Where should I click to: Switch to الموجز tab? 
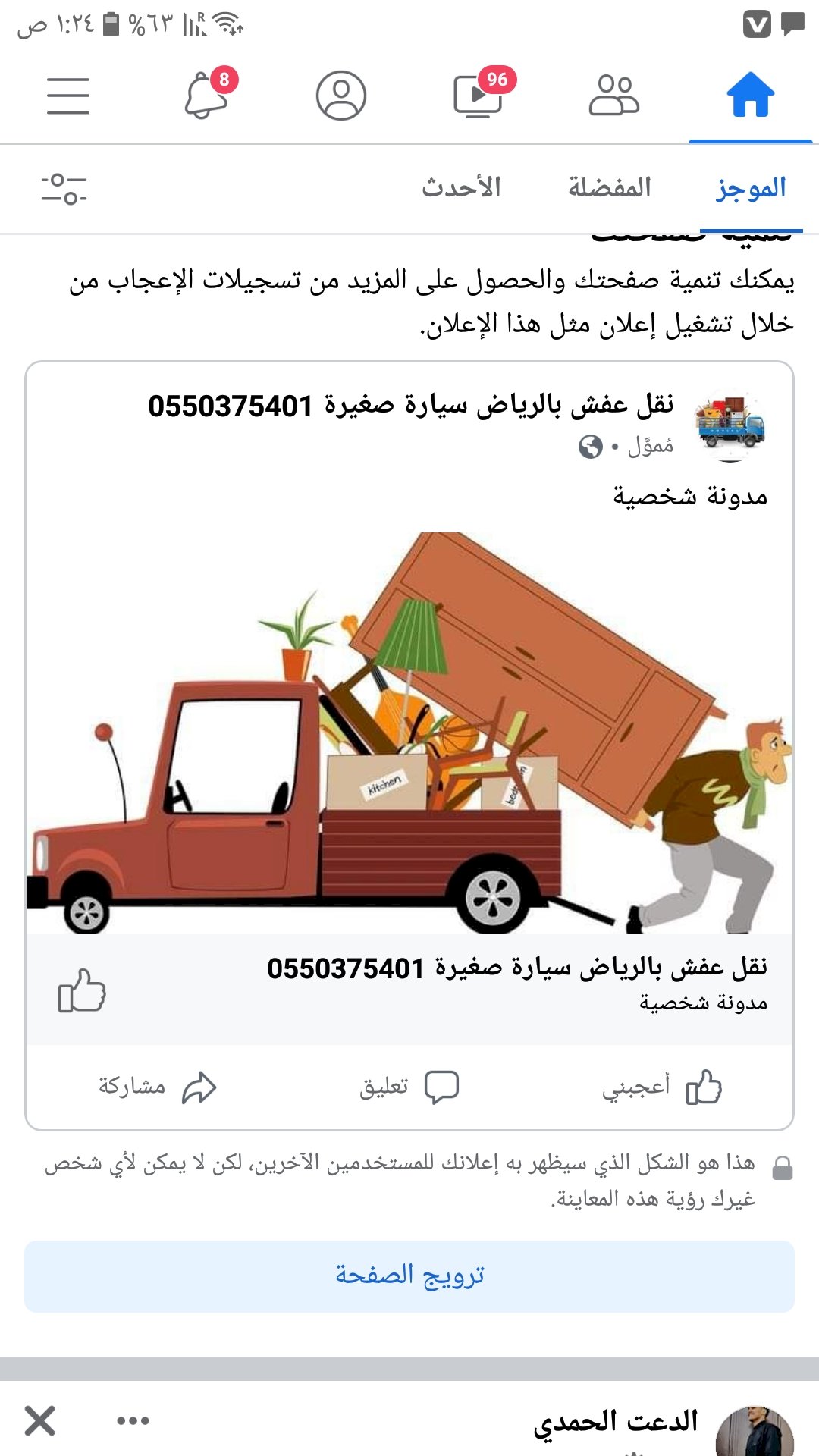(751, 188)
